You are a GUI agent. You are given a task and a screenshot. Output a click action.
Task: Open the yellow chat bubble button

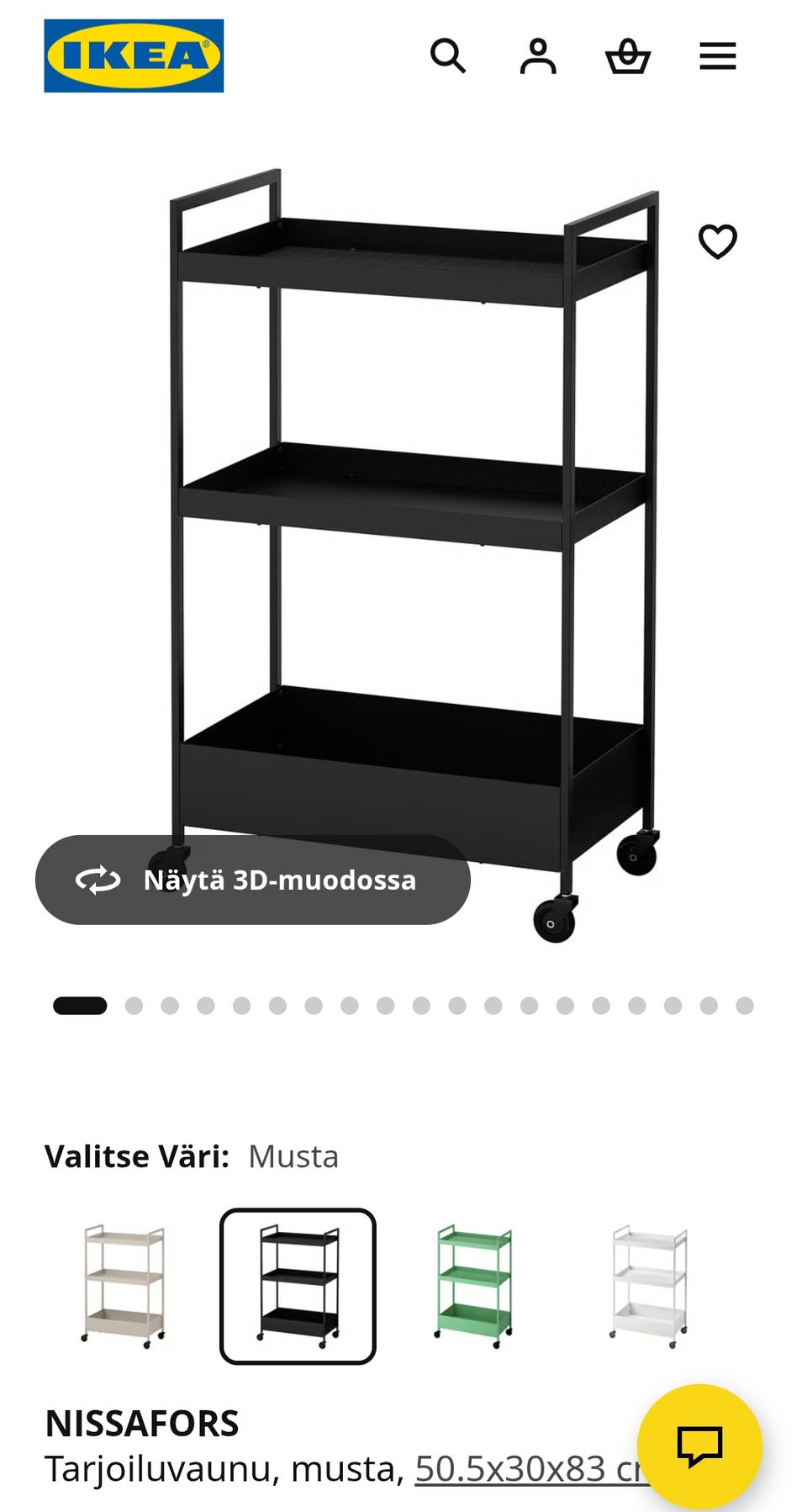(x=699, y=1446)
